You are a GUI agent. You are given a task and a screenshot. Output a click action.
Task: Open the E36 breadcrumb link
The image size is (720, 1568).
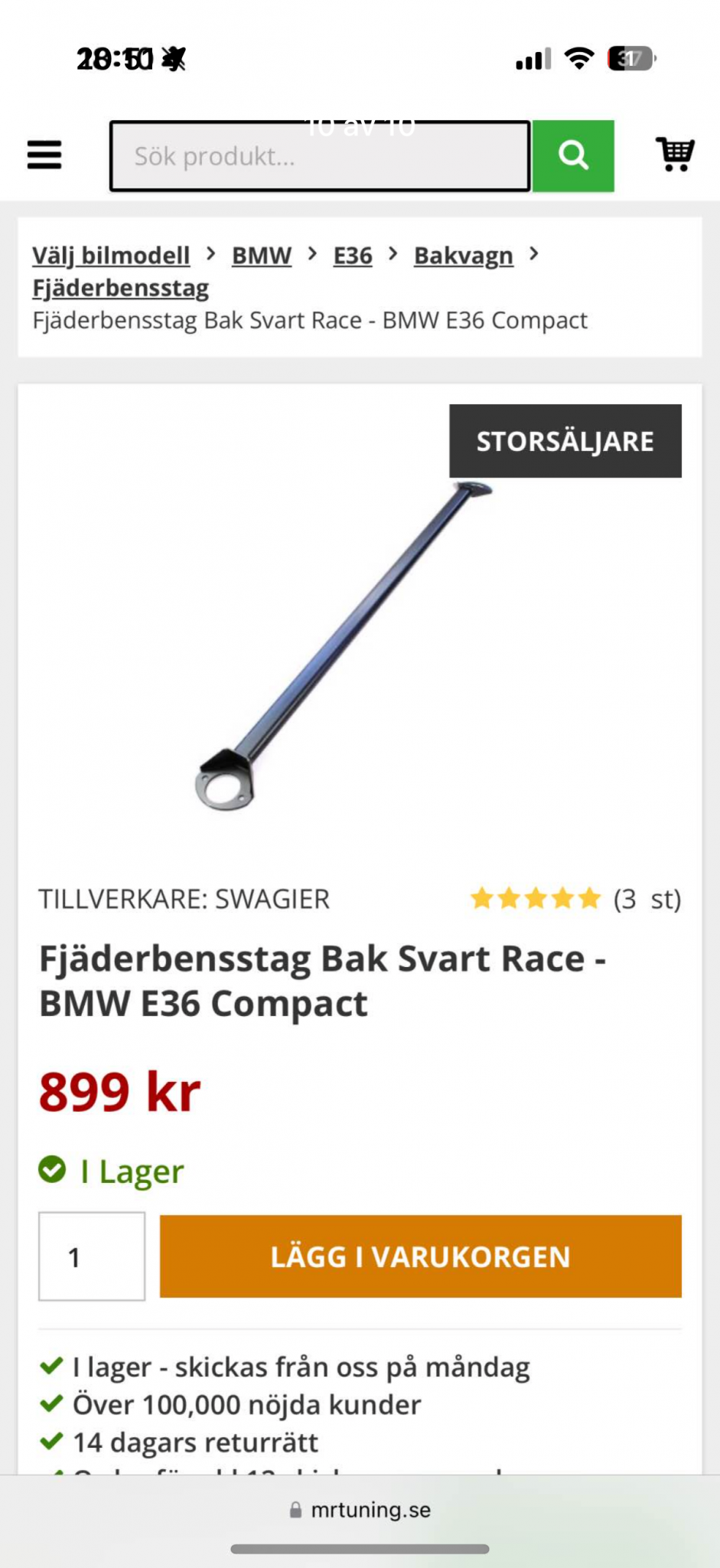coord(353,255)
